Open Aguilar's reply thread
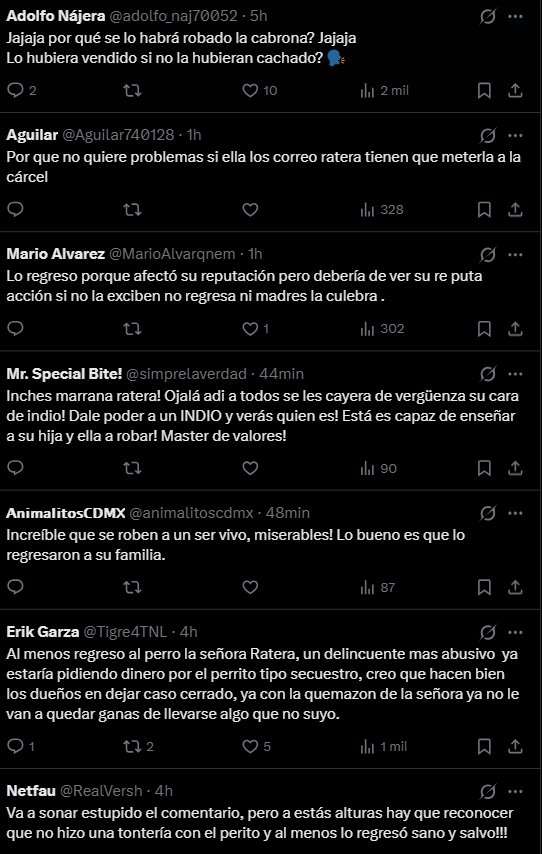The height and width of the screenshot is (854, 542). 264,167
